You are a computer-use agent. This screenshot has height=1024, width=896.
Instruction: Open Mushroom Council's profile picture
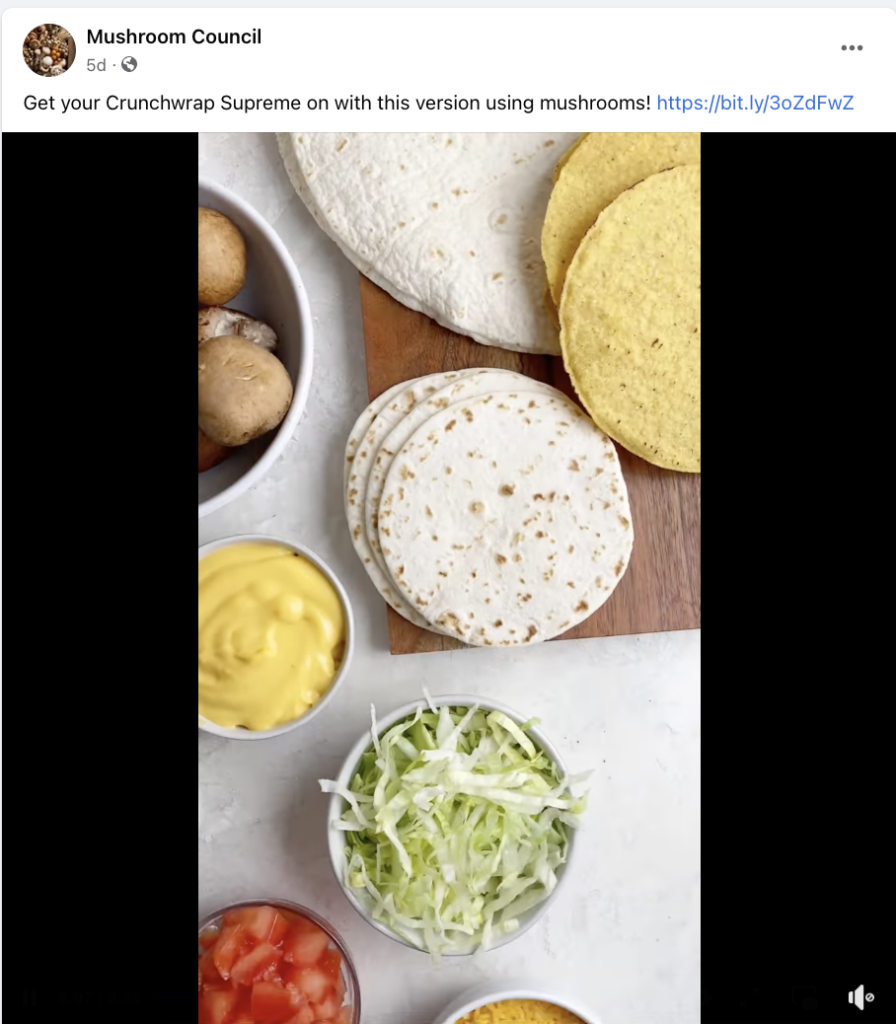pyautogui.click(x=49, y=50)
